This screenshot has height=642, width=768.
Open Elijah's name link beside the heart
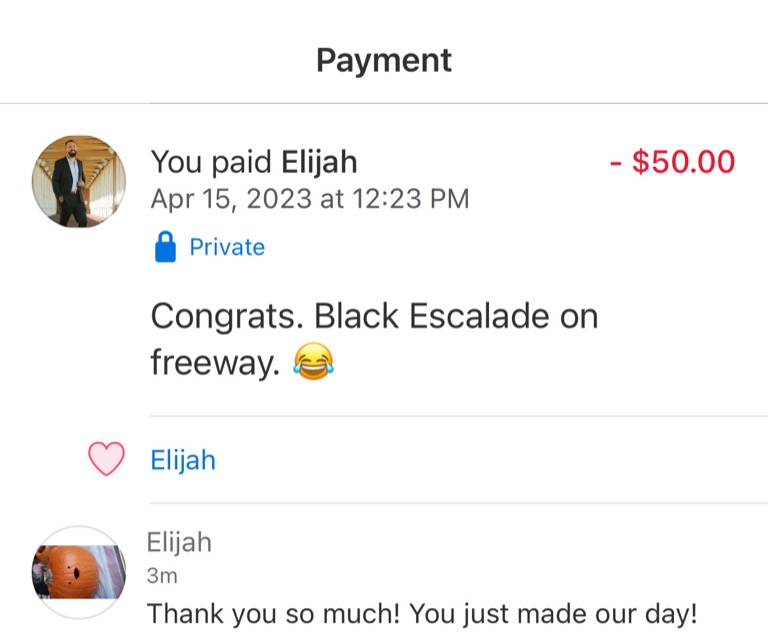[x=183, y=460]
